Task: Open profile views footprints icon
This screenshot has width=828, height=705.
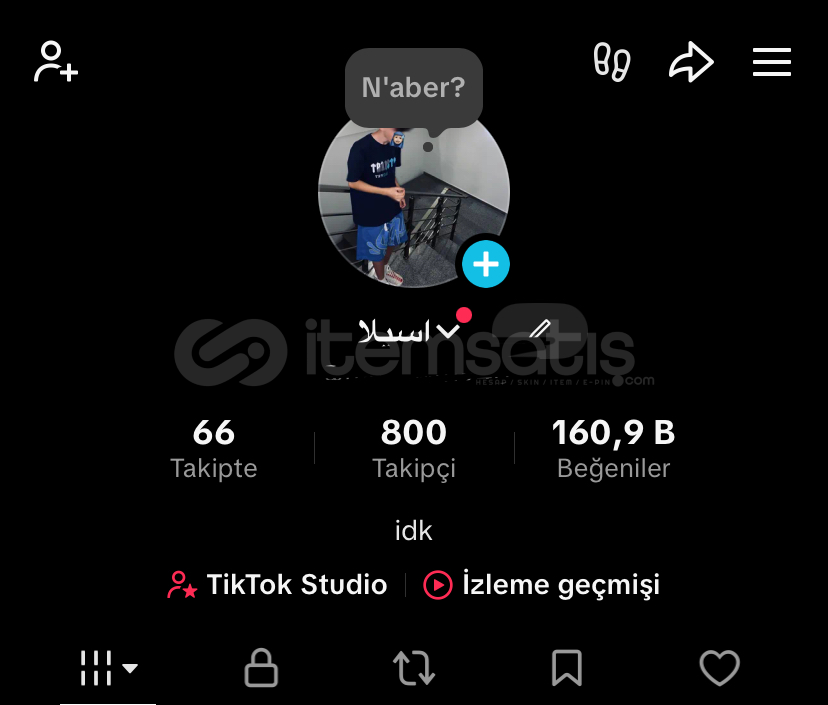Action: [x=611, y=62]
